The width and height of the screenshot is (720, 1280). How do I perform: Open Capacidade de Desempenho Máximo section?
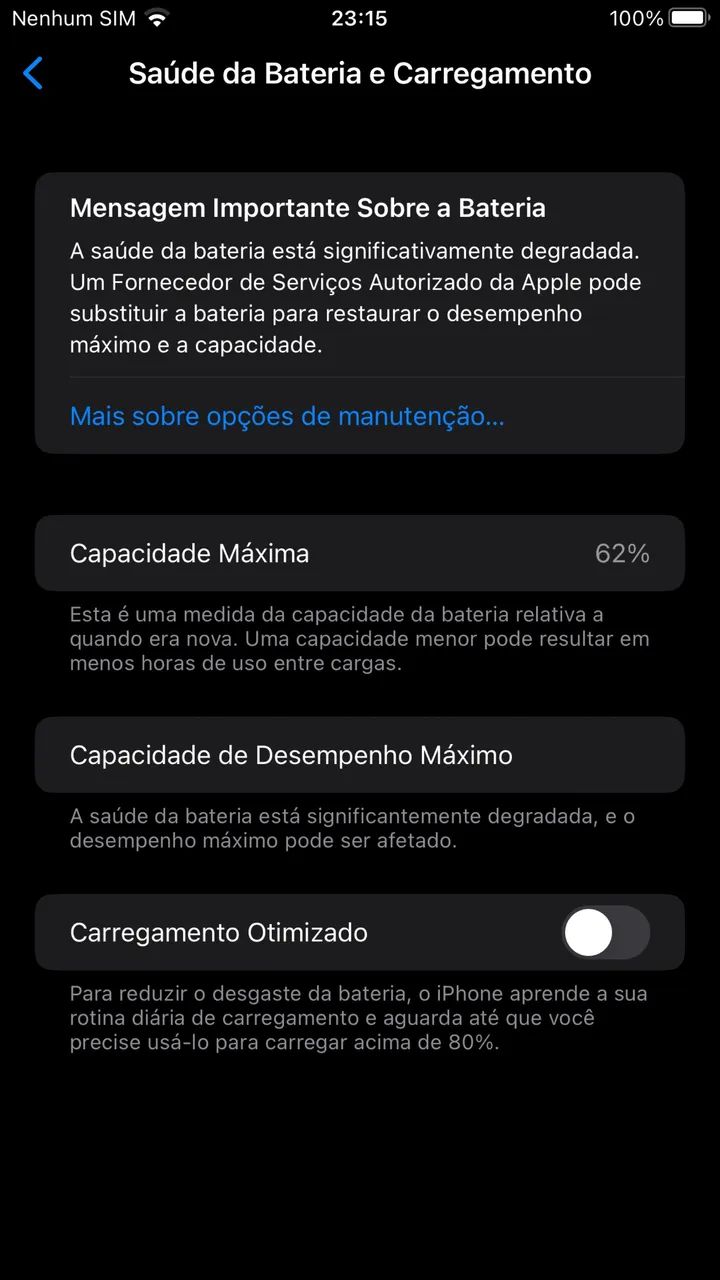pos(360,755)
